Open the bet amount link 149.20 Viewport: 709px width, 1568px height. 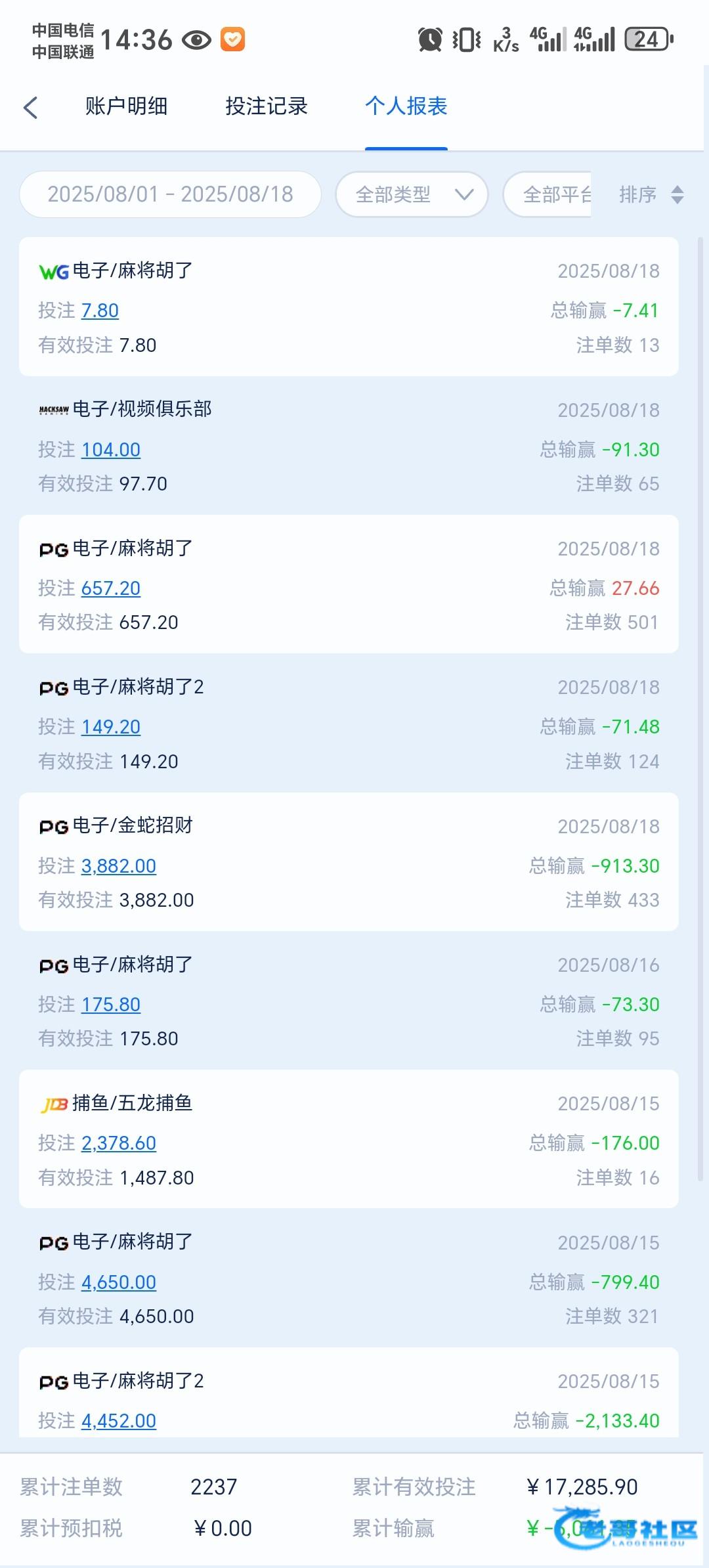pyautogui.click(x=111, y=727)
